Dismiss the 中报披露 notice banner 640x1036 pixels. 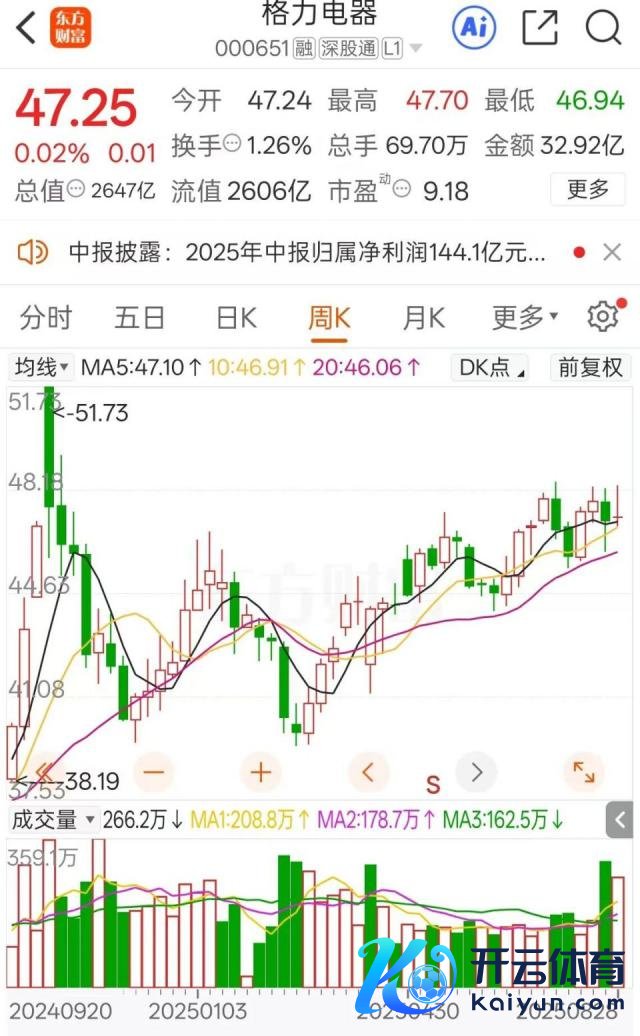click(x=612, y=253)
